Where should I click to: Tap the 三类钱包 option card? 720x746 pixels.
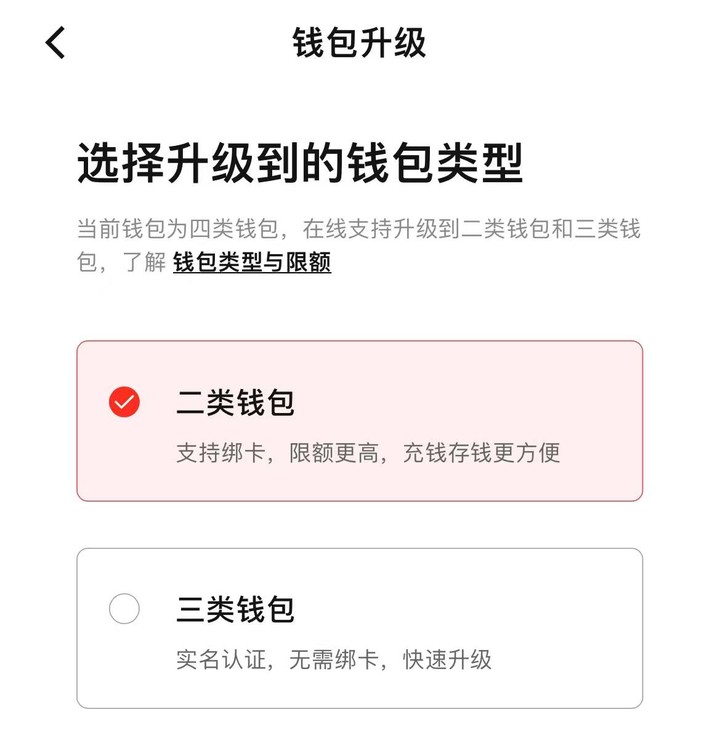pos(360,625)
